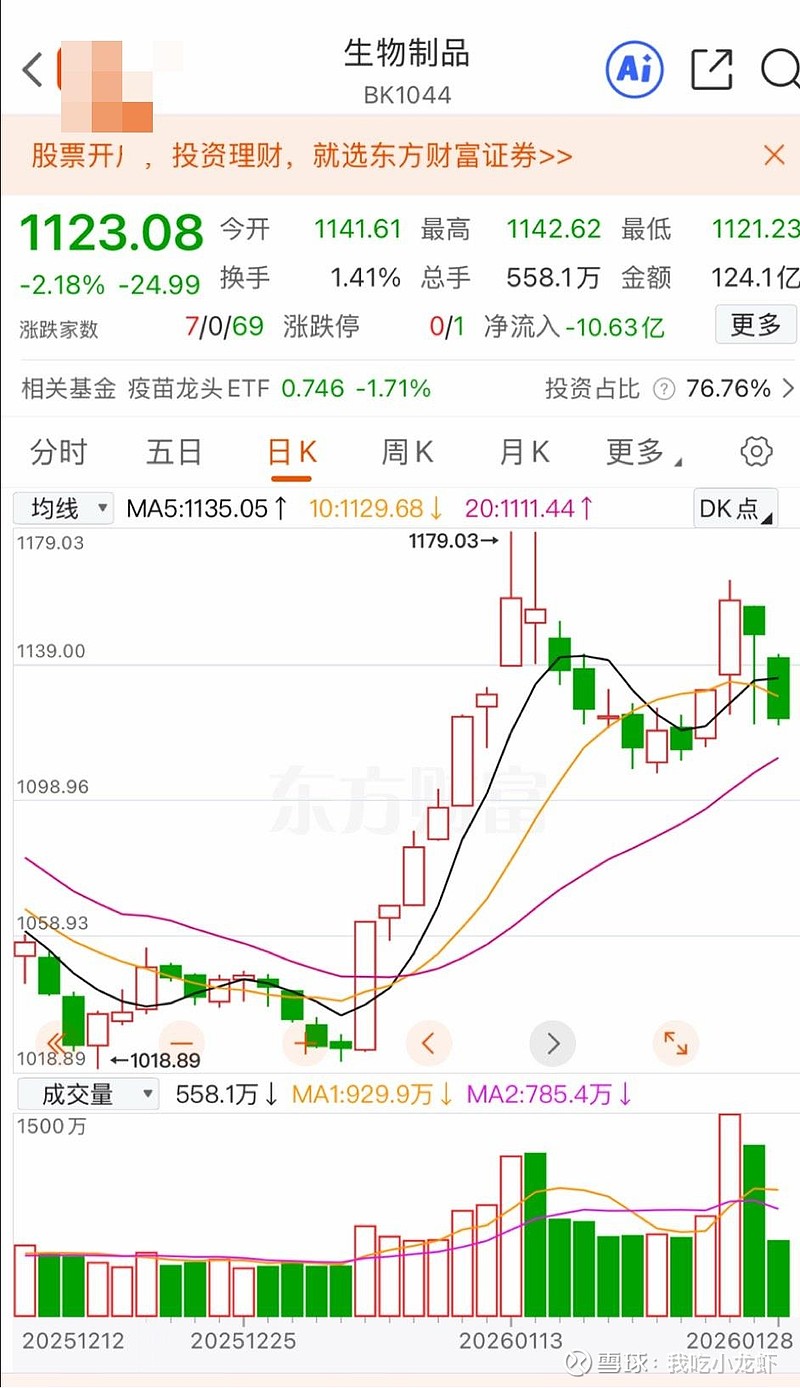
Task: Select the 月K chart tab
Action: pyautogui.click(x=524, y=452)
